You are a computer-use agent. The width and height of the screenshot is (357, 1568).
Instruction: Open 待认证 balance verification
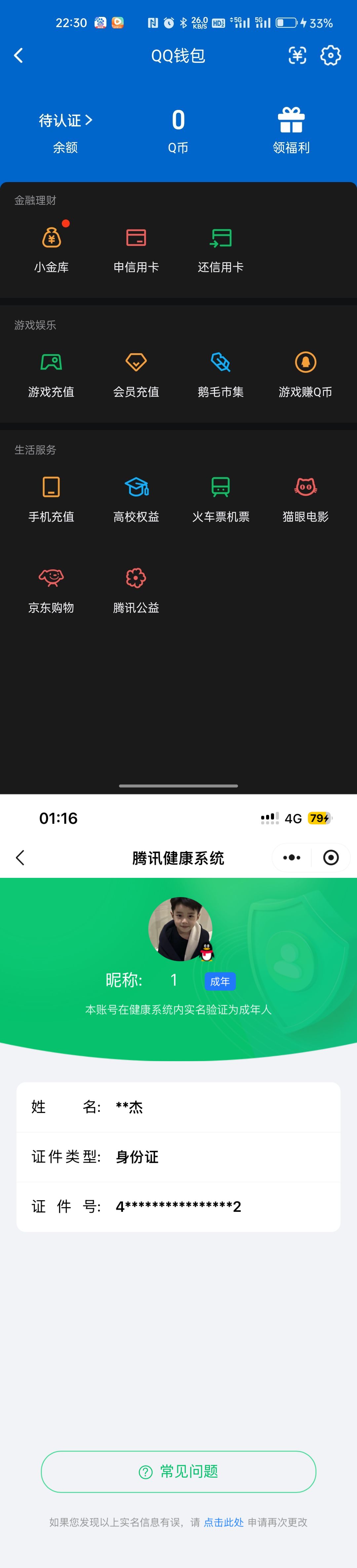[x=65, y=120]
